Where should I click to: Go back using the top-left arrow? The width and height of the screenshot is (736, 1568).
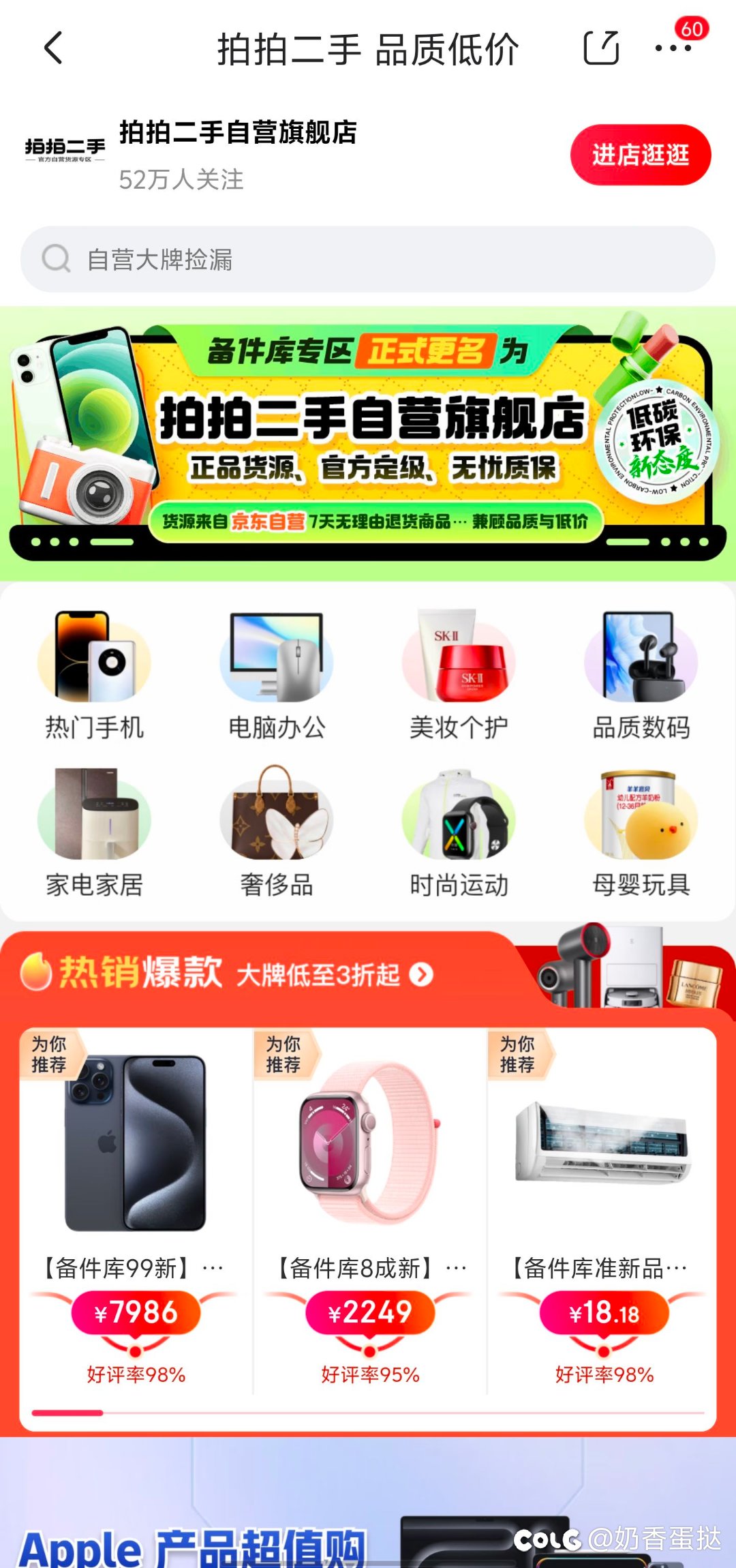coord(53,48)
